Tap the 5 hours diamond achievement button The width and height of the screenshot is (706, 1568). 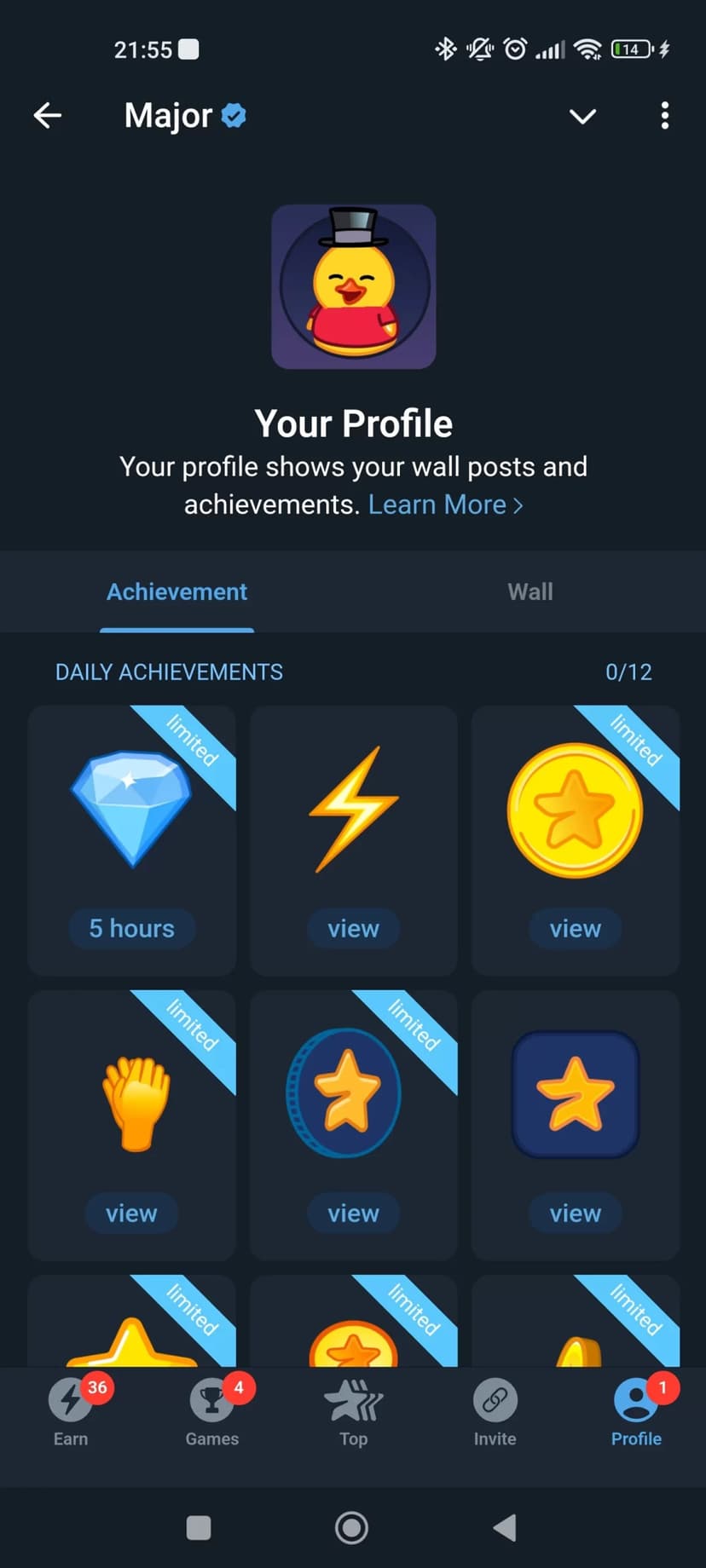coord(131,928)
